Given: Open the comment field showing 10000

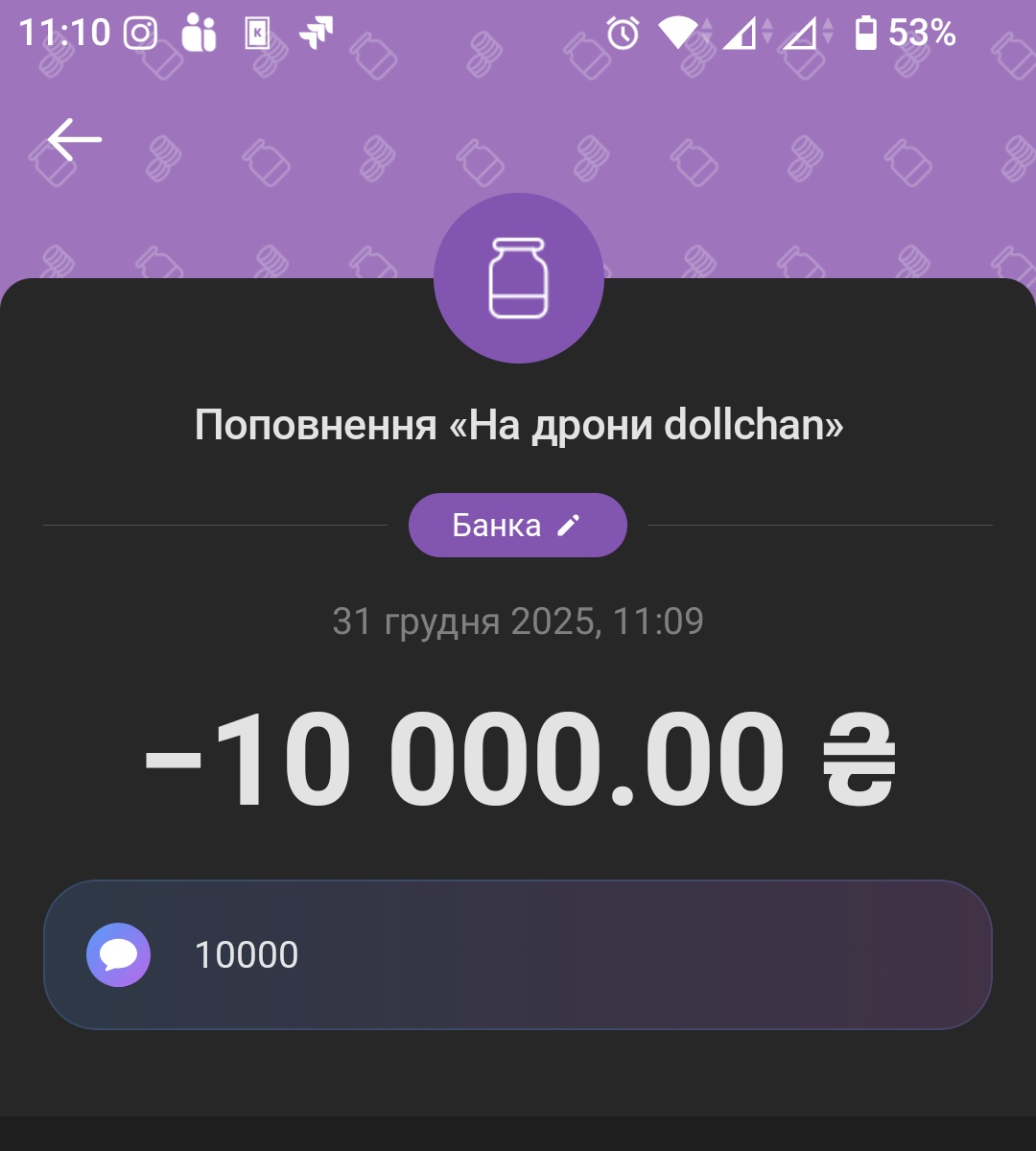Looking at the screenshot, I should point(517,955).
